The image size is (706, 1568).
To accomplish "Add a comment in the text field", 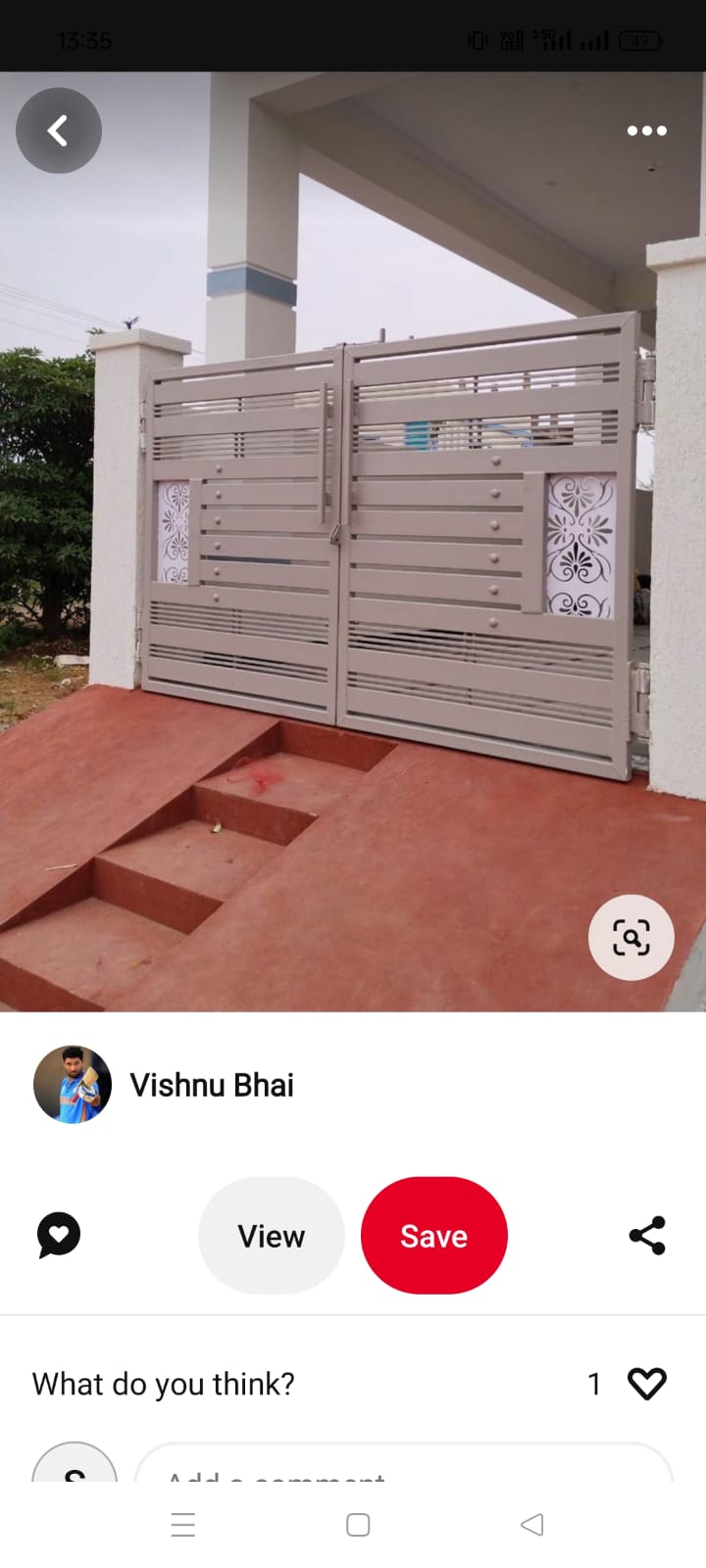I will click(402, 1465).
